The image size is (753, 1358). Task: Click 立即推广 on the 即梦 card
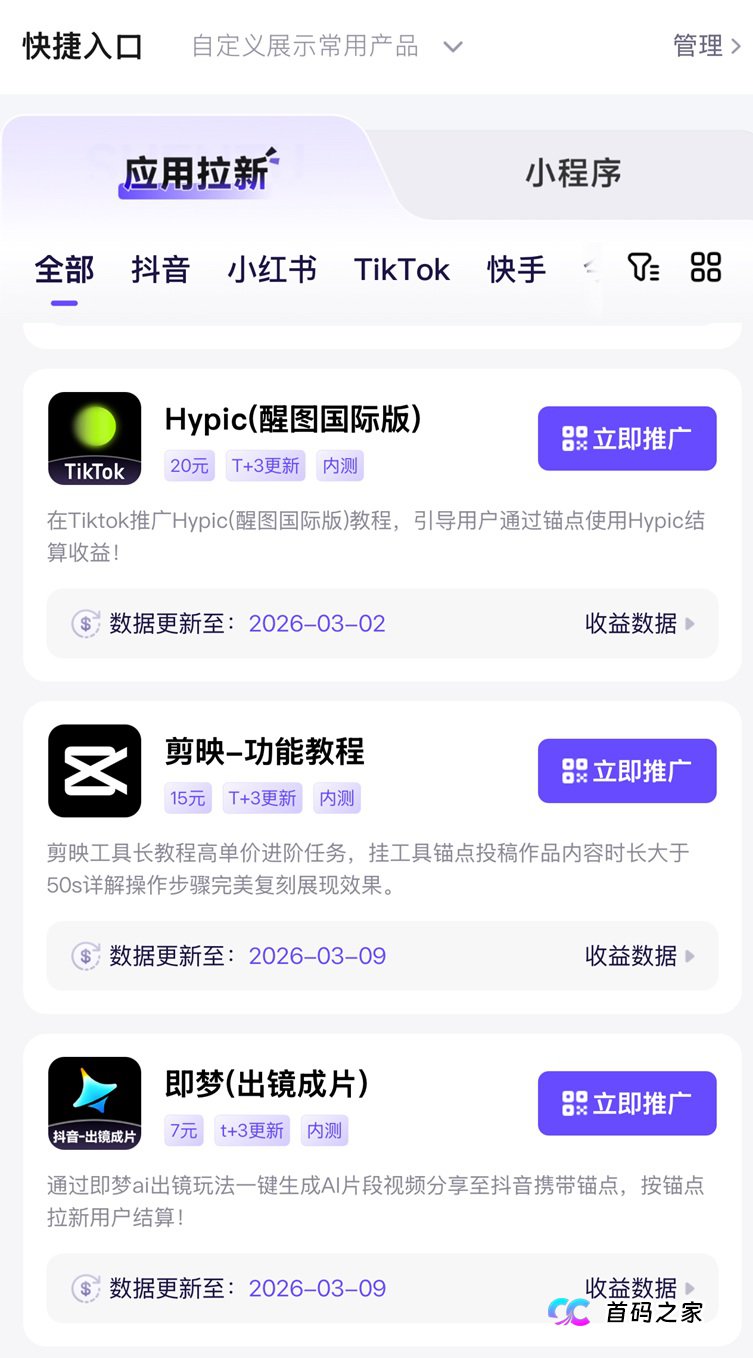626,1103
